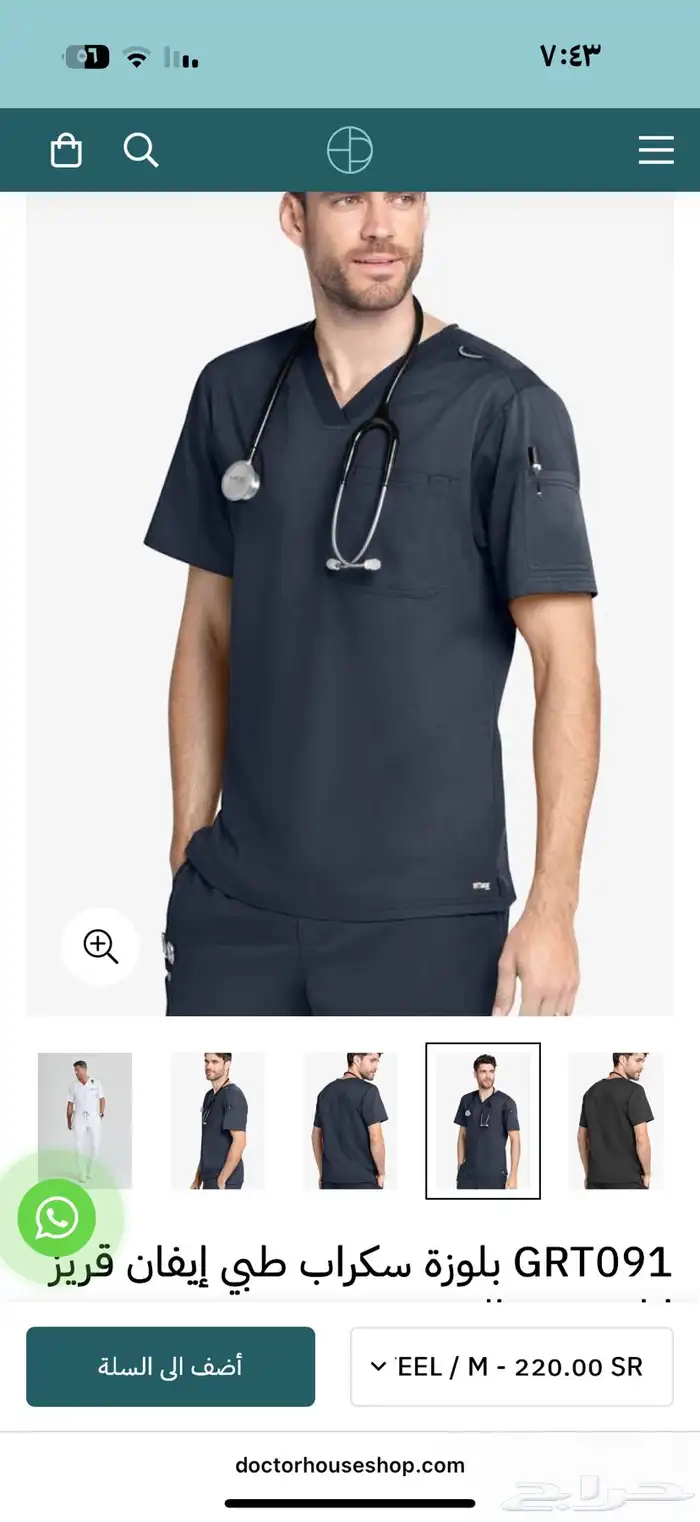The width and height of the screenshot is (700, 1522).
Task: Open the hamburger menu
Action: (x=656, y=151)
